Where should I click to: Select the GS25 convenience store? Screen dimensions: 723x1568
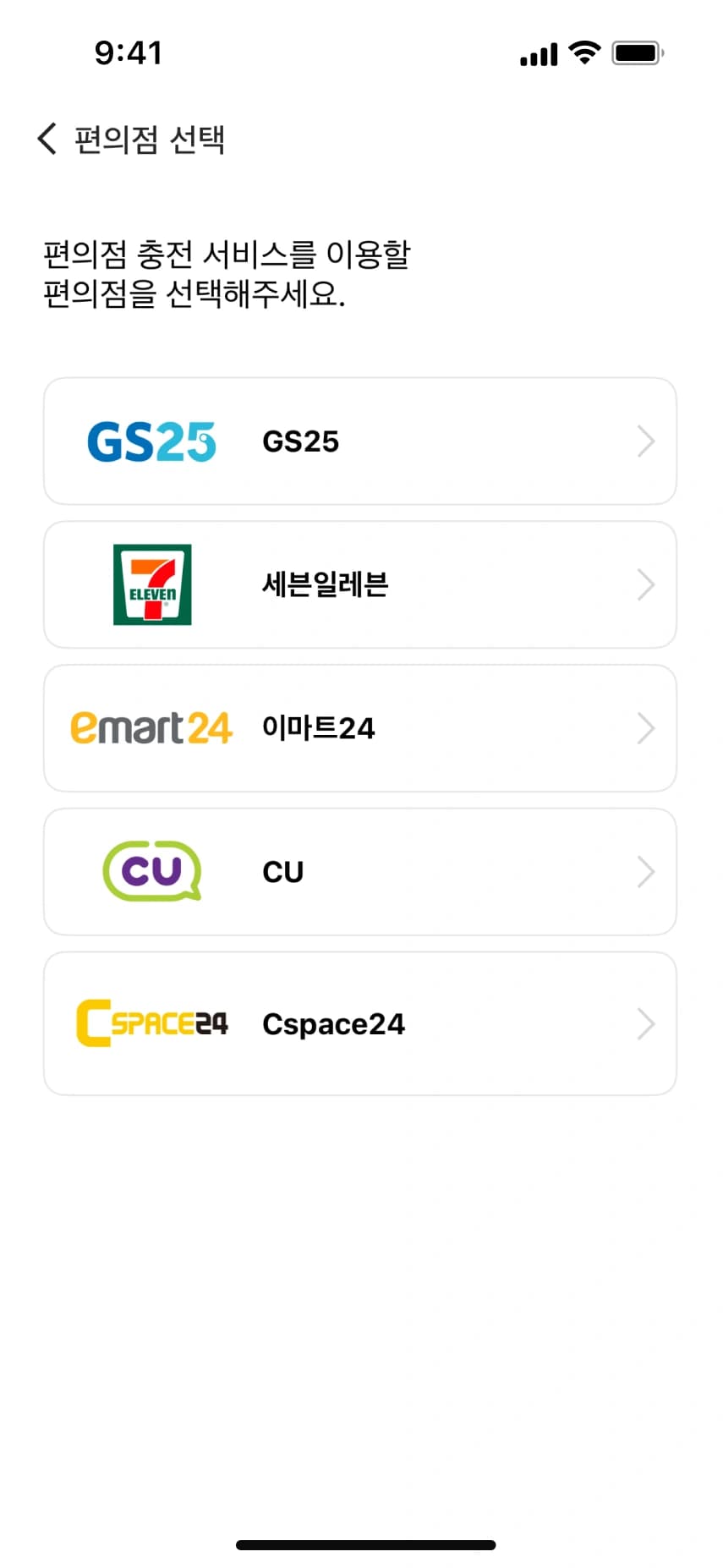click(360, 441)
